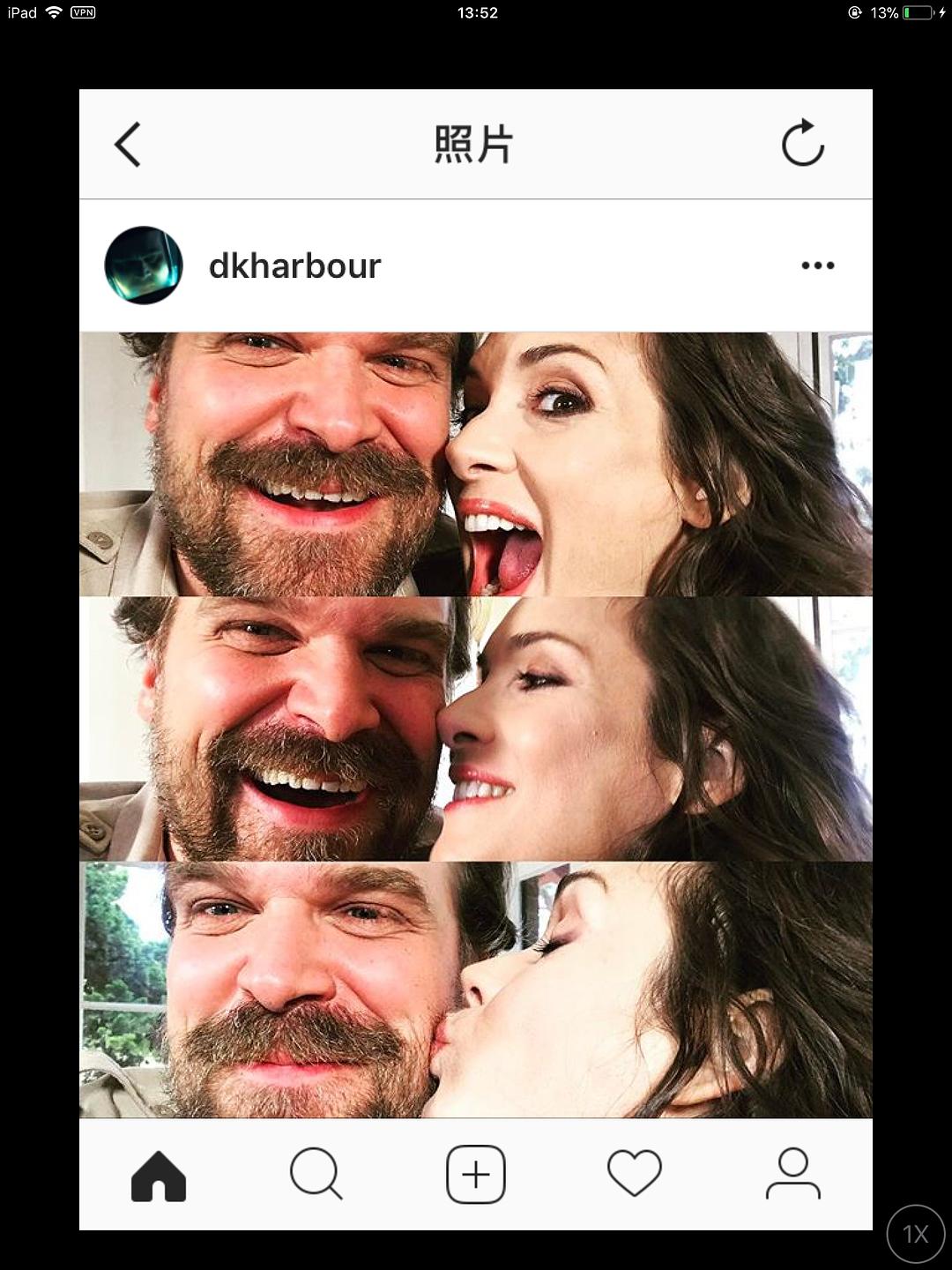Switch to the Profile tab
Screen dimensions: 952x1270
(792, 1174)
